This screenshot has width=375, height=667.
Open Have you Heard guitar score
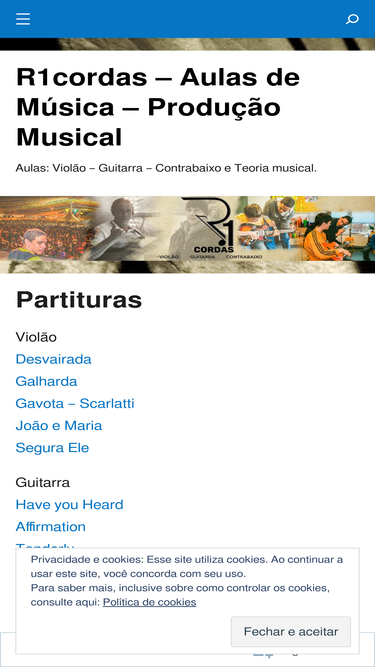coord(69,505)
